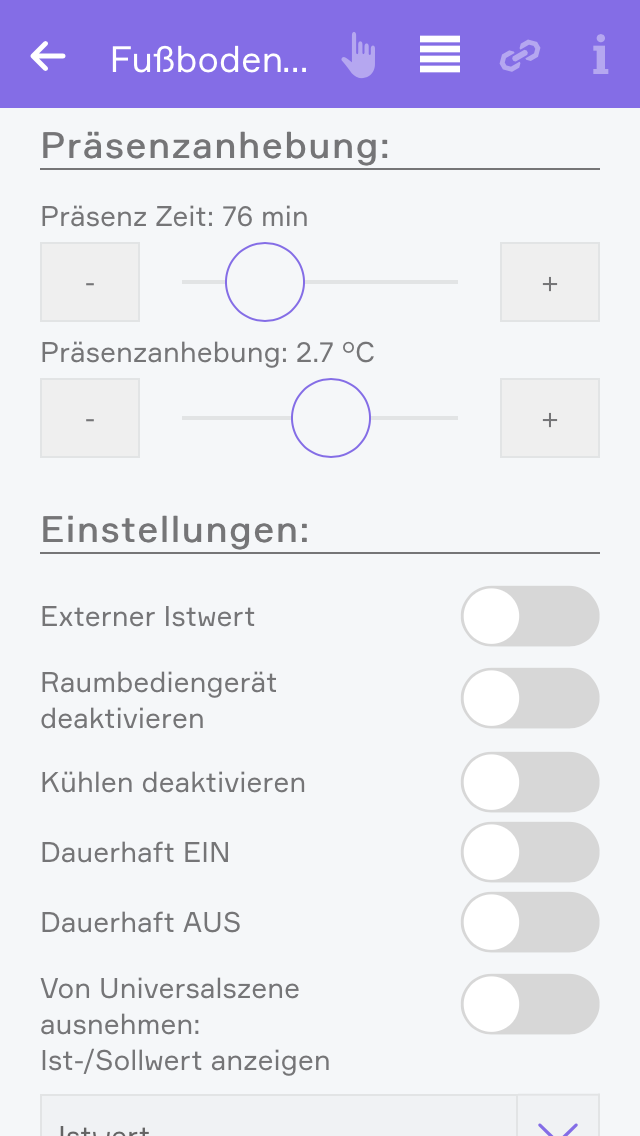Open the list view icon

tap(440, 56)
